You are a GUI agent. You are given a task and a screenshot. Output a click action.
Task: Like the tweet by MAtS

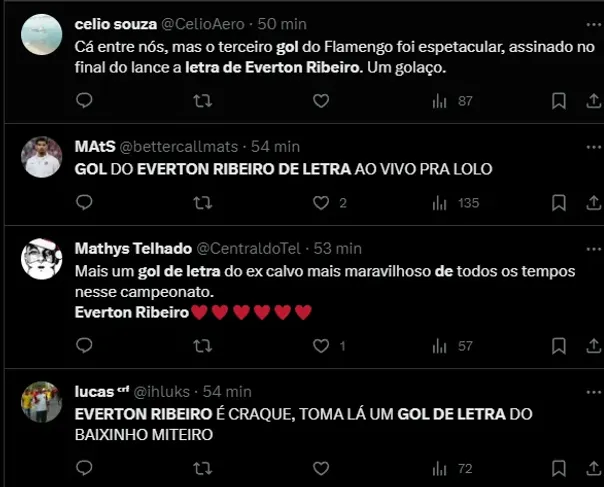tap(321, 203)
